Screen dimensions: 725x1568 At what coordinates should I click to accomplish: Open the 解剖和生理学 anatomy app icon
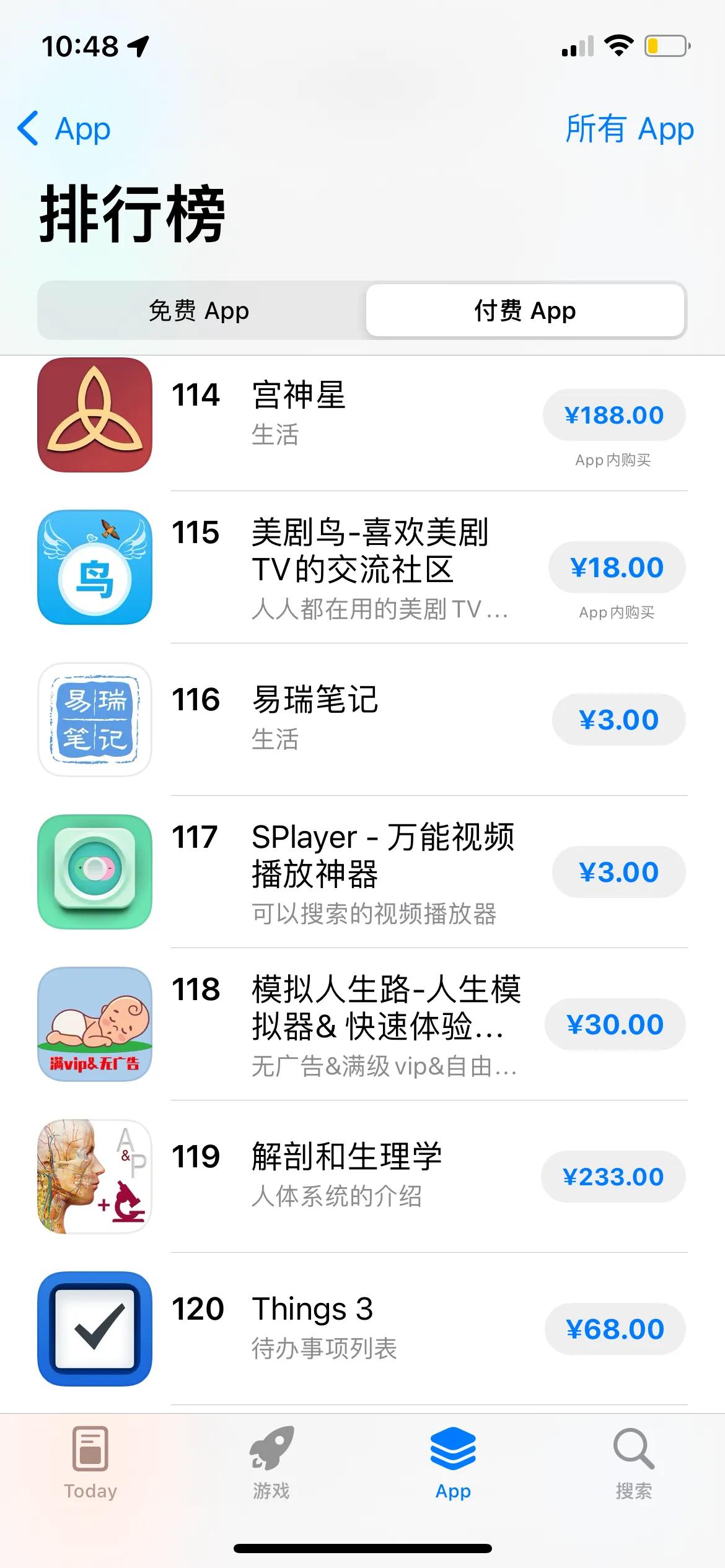coord(94,1177)
